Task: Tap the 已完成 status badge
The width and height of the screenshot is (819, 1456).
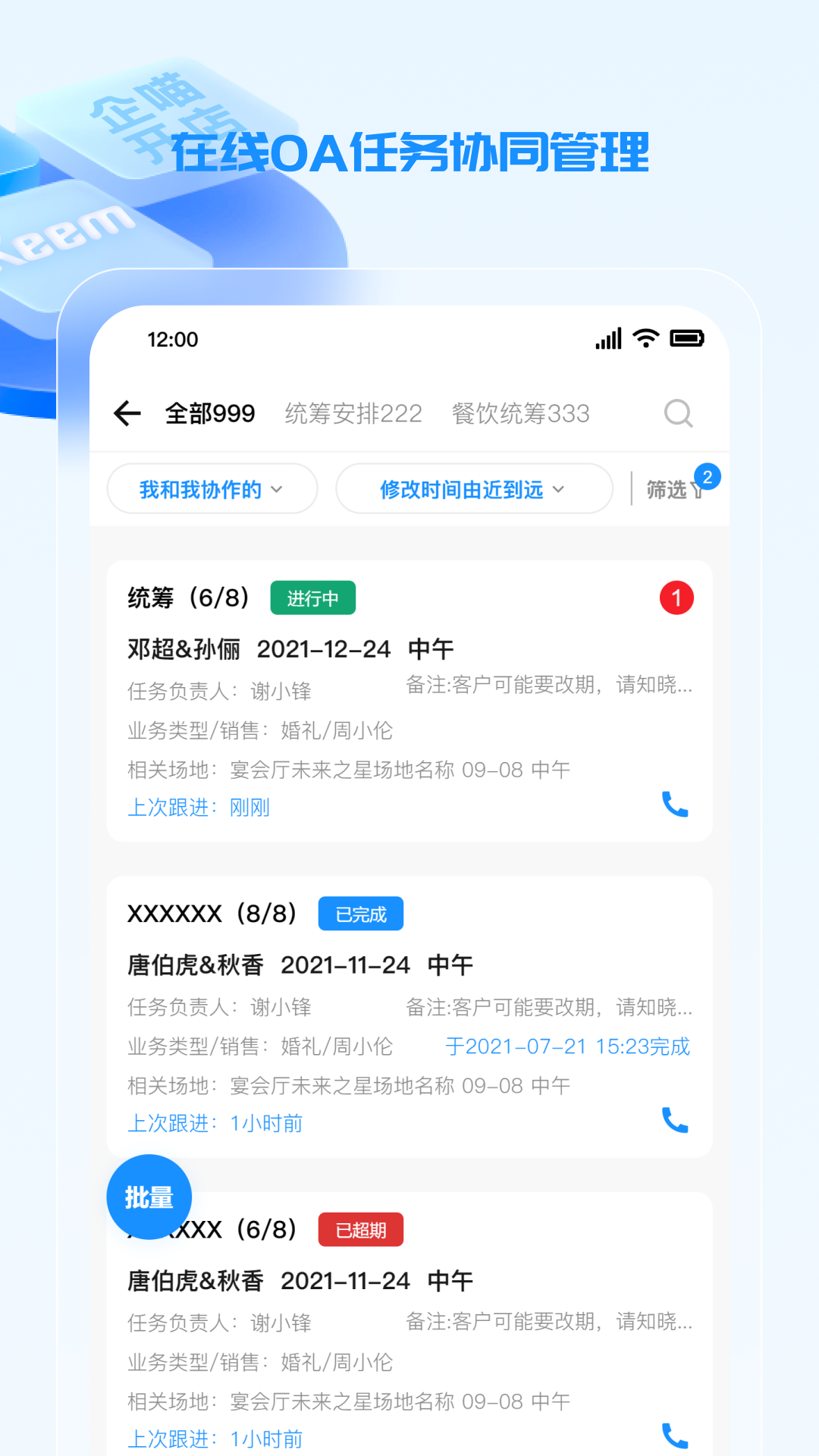Action: coord(360,913)
